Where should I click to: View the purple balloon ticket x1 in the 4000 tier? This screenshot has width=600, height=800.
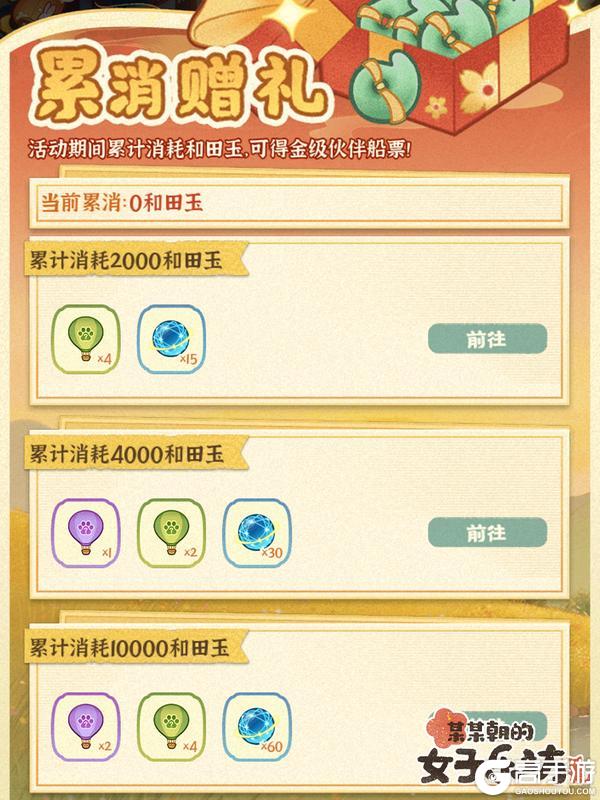(86, 532)
